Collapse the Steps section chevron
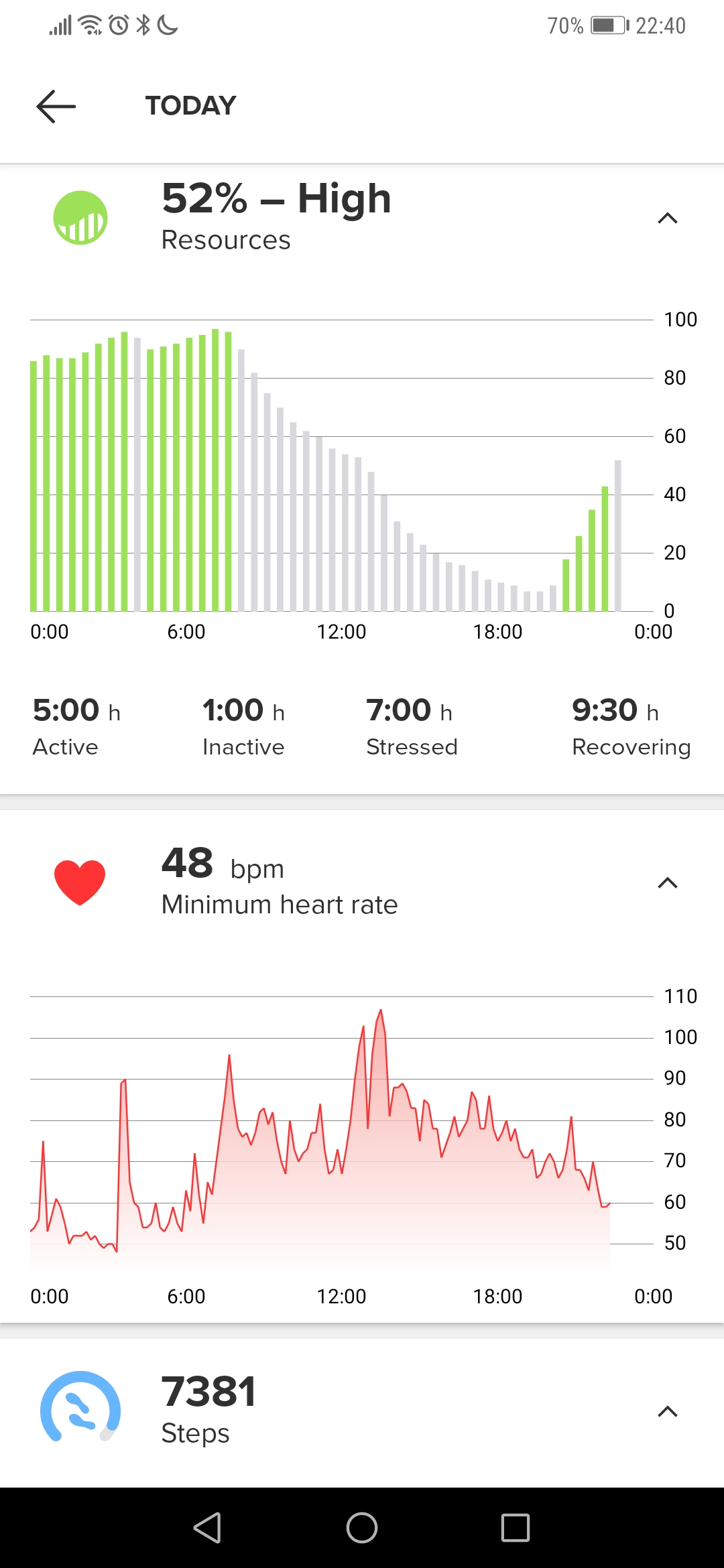The height and width of the screenshot is (1568, 724). click(668, 1412)
